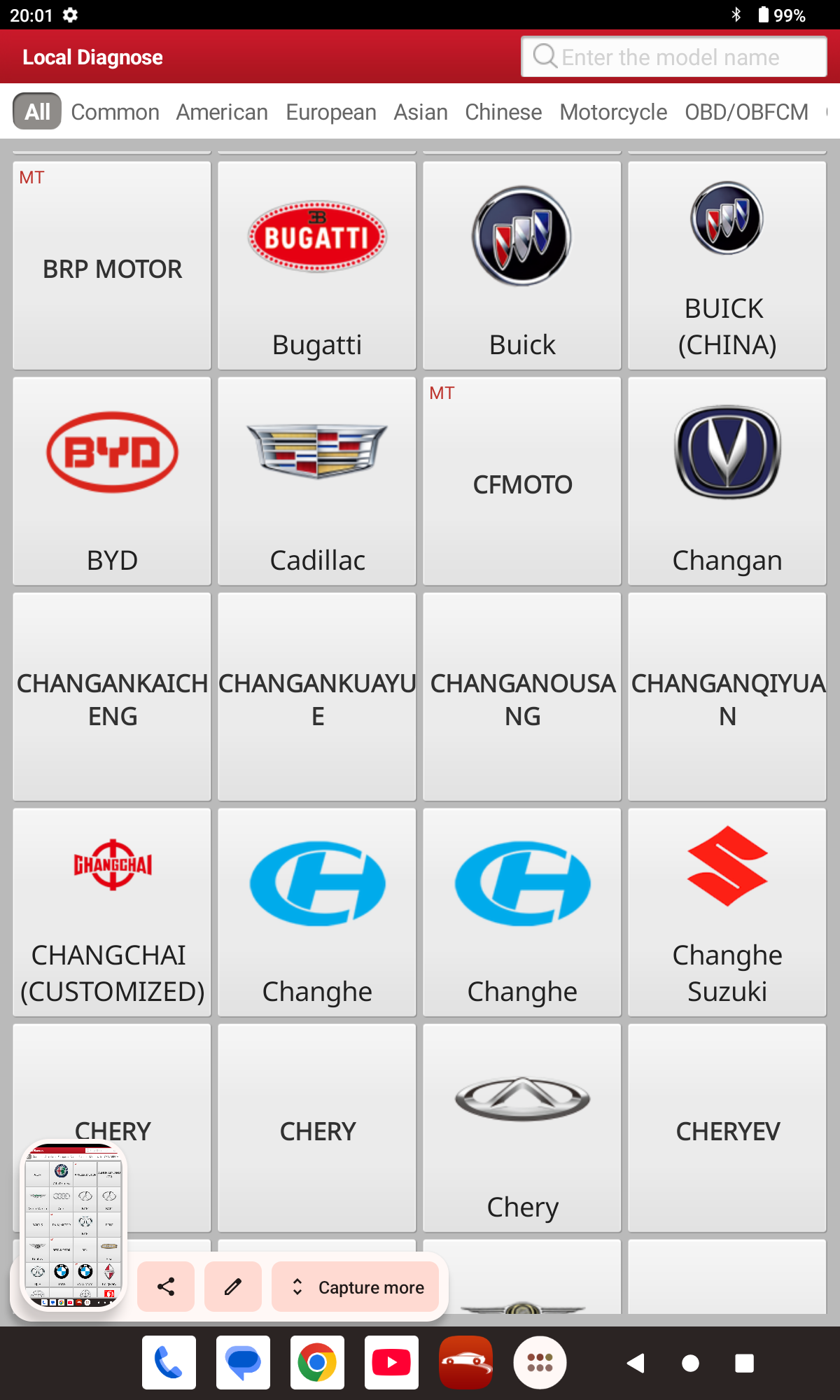840x1400 pixels.
Task: Select the European tab
Action: point(331,112)
